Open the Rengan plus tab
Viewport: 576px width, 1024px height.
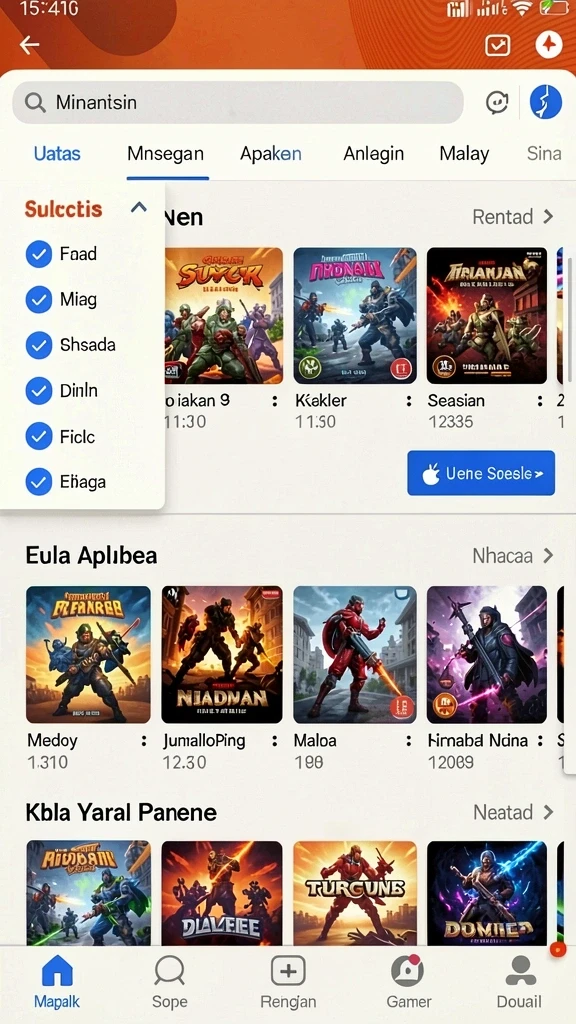(288, 982)
